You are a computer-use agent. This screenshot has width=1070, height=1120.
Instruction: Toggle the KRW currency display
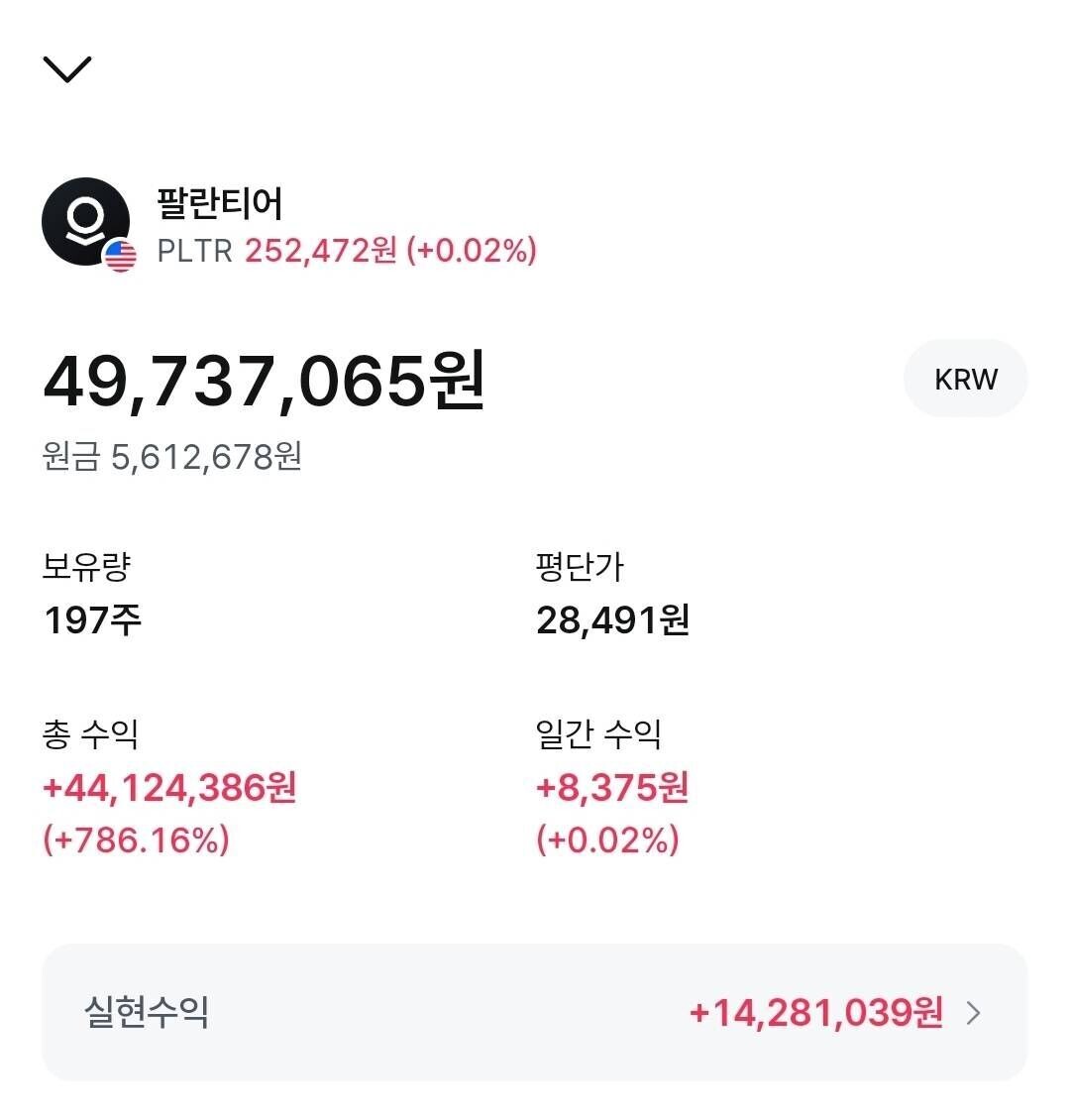[x=966, y=378]
